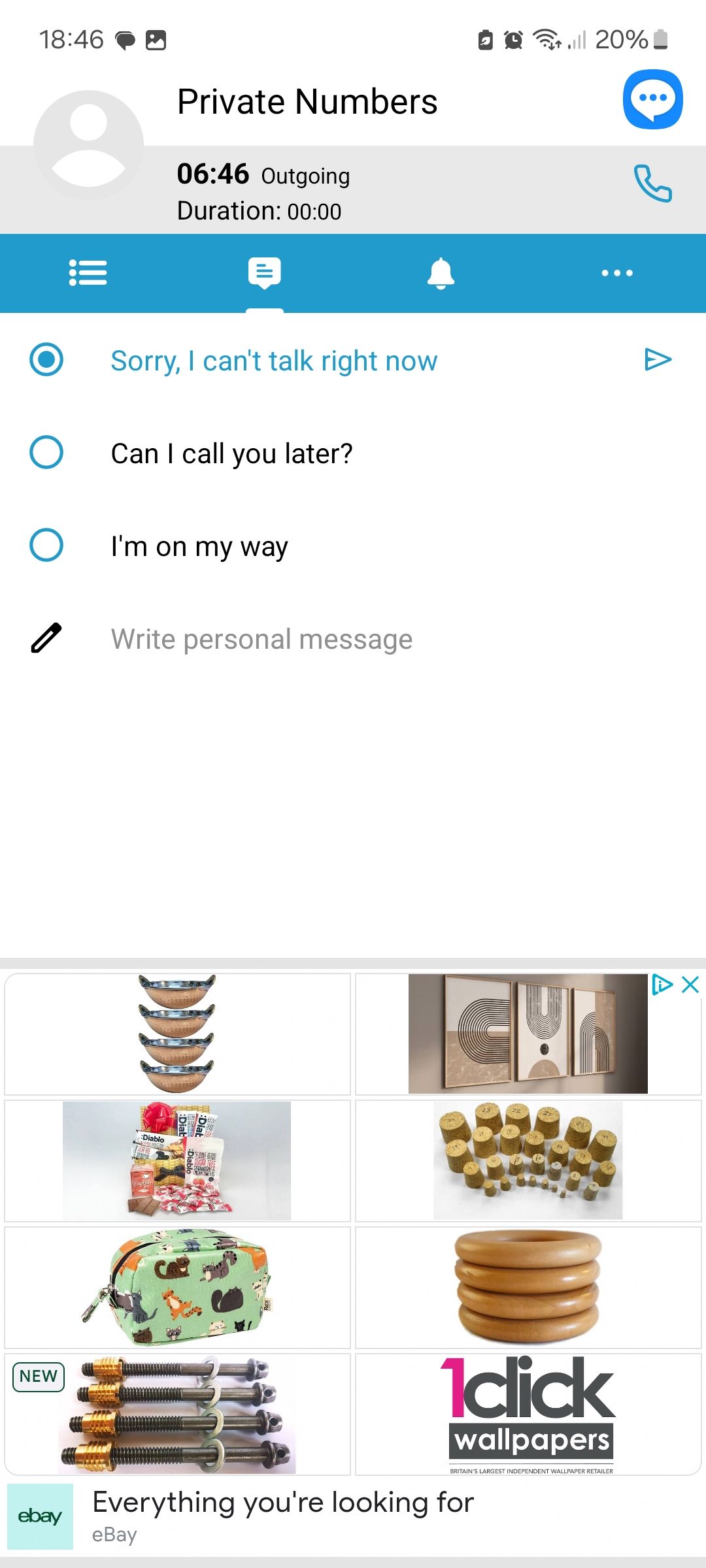Select the 'I'm on my way' radio button
706x1568 pixels.
[46, 546]
